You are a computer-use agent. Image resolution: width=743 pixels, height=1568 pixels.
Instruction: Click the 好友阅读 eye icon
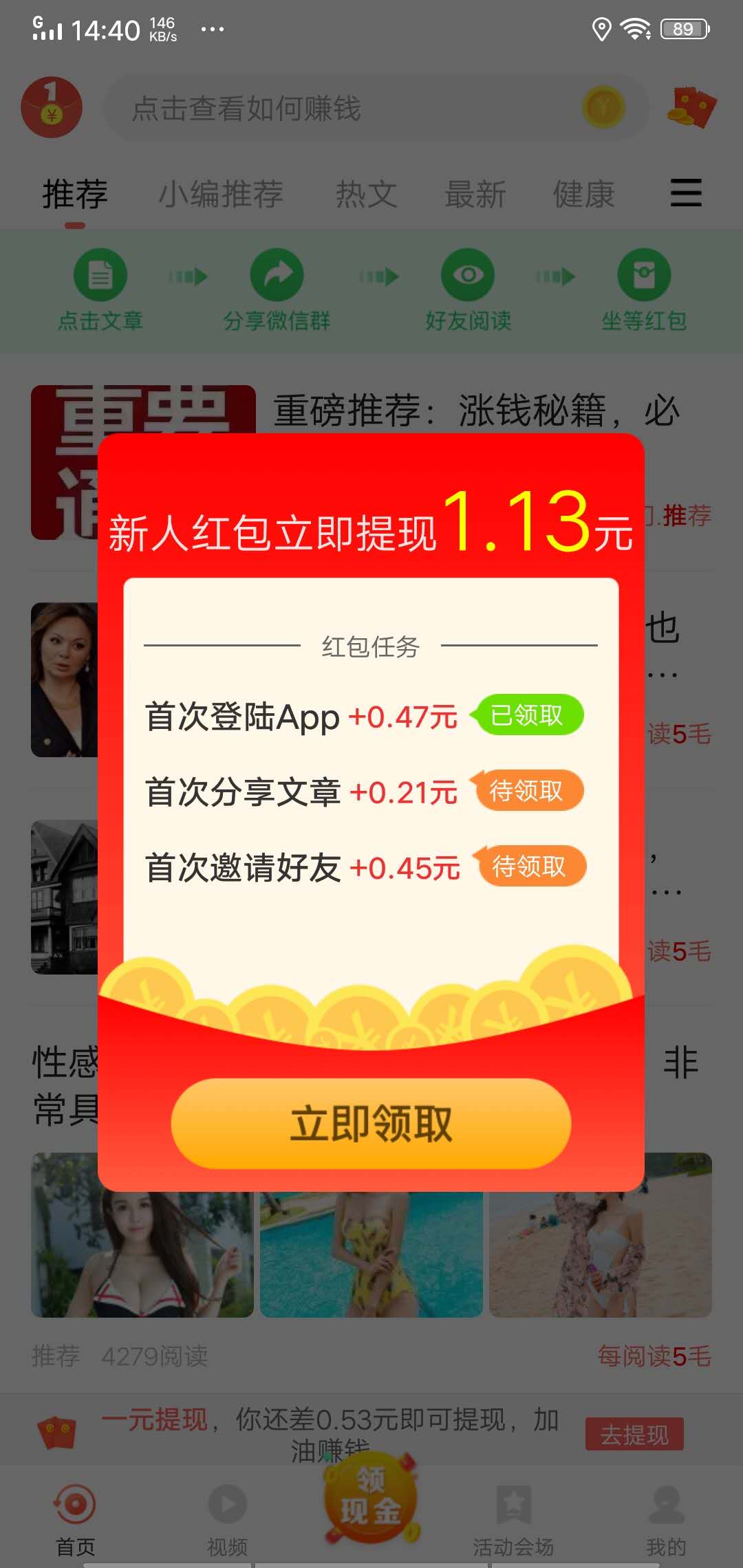coord(466,274)
